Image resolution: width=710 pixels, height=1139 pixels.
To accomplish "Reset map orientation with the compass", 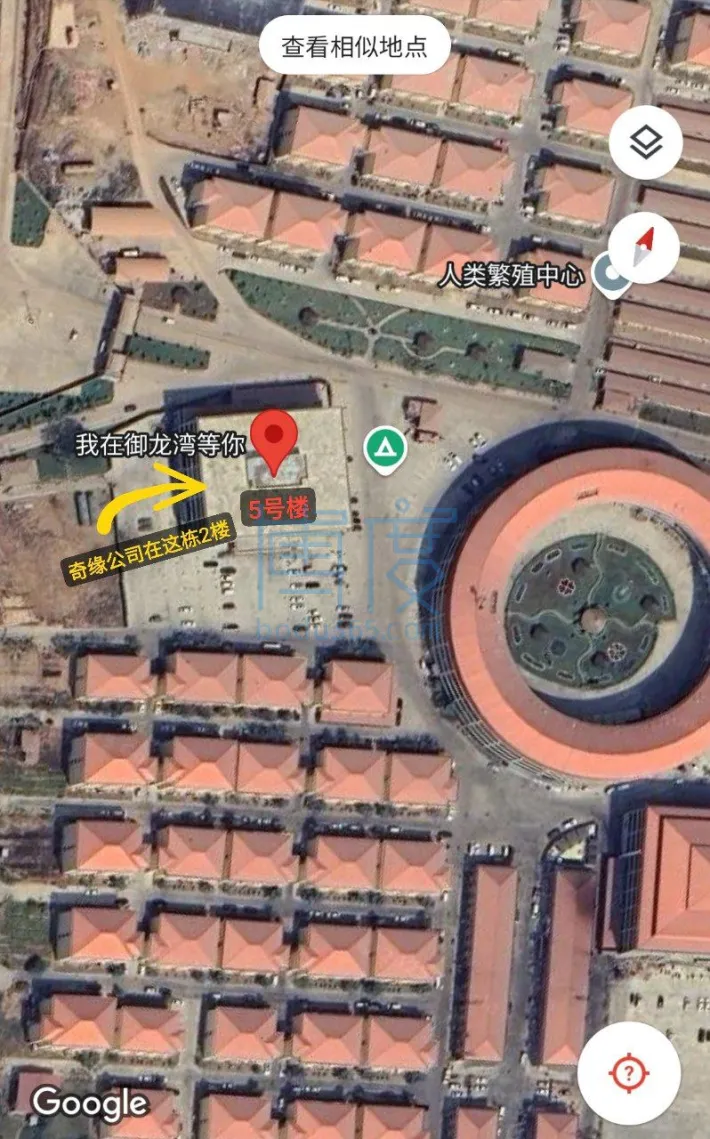I will [x=644, y=246].
